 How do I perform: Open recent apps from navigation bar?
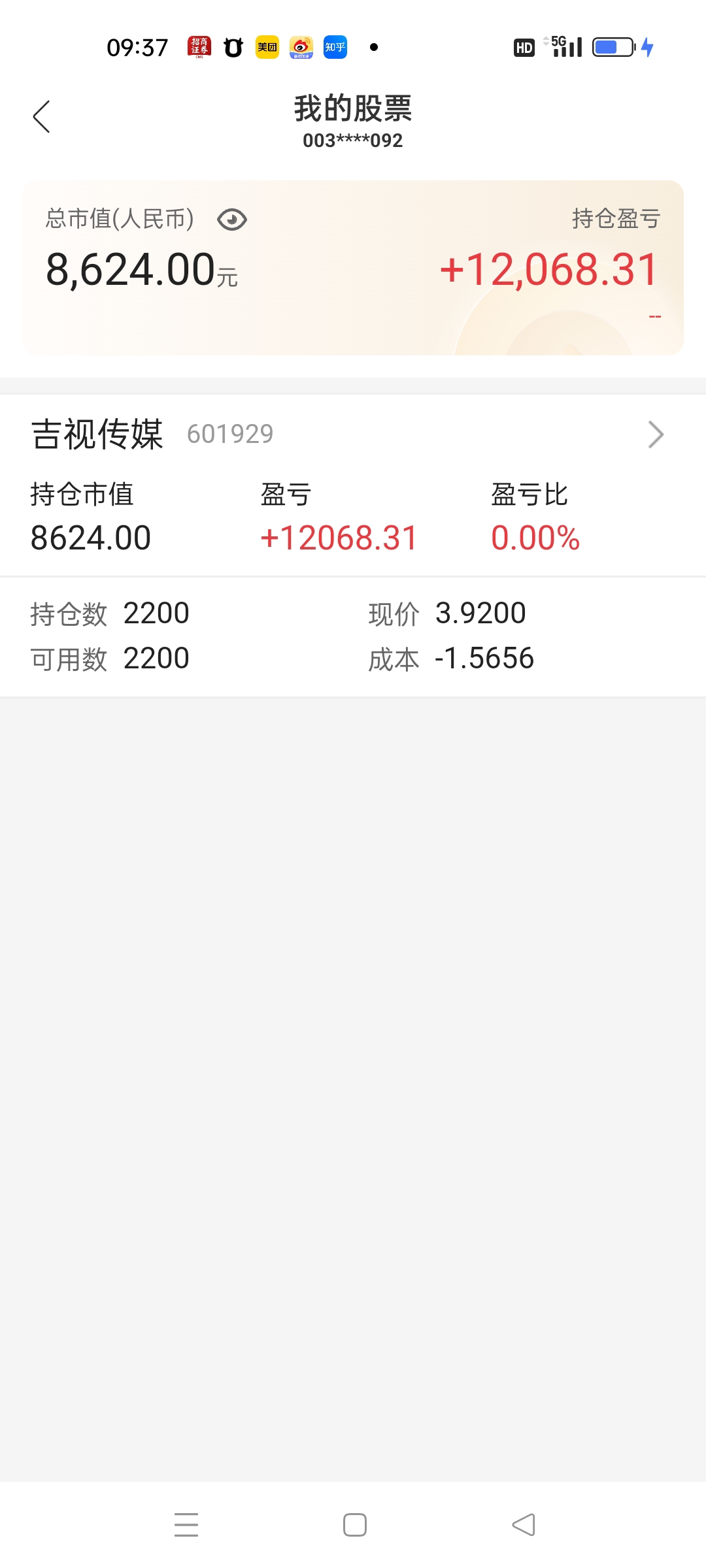[x=186, y=1525]
